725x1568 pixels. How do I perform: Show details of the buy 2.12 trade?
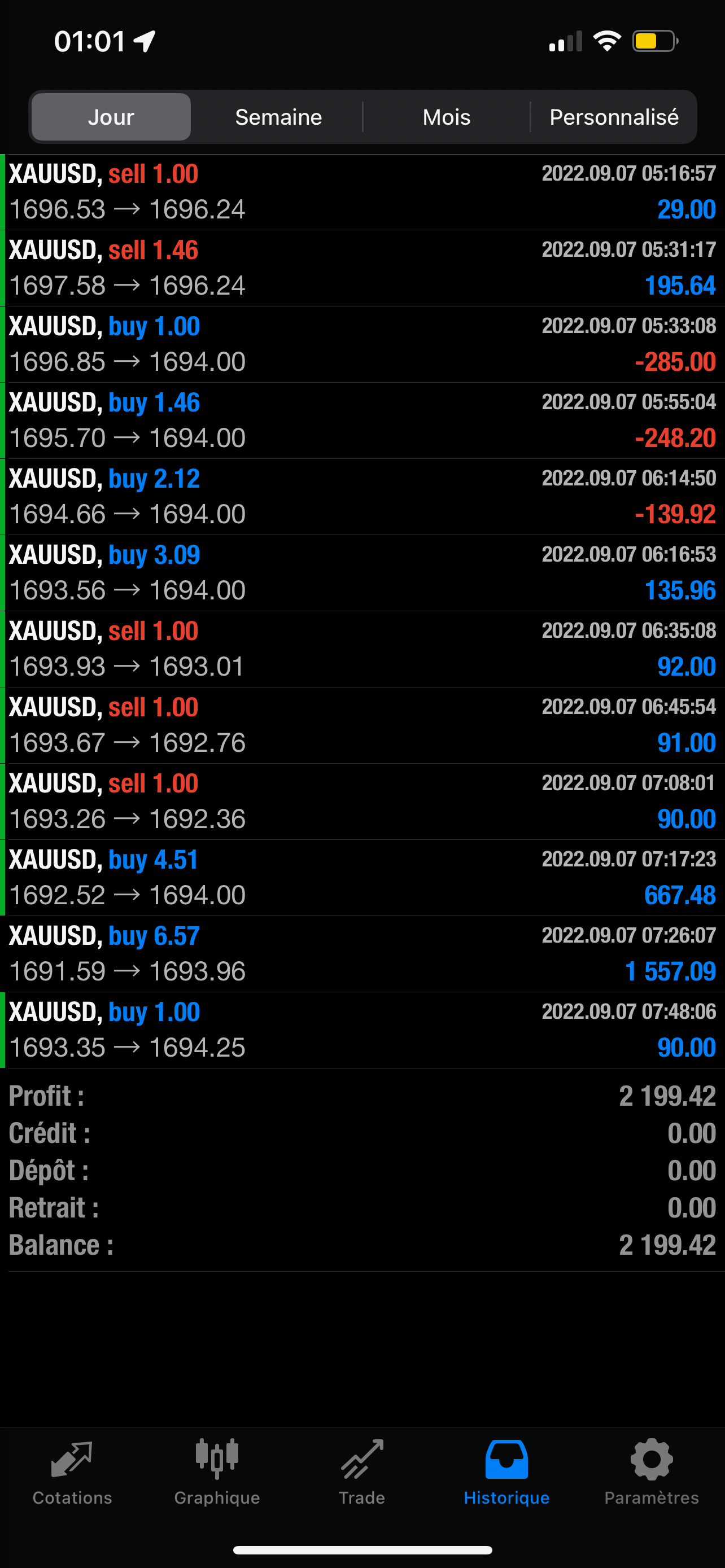click(x=362, y=497)
